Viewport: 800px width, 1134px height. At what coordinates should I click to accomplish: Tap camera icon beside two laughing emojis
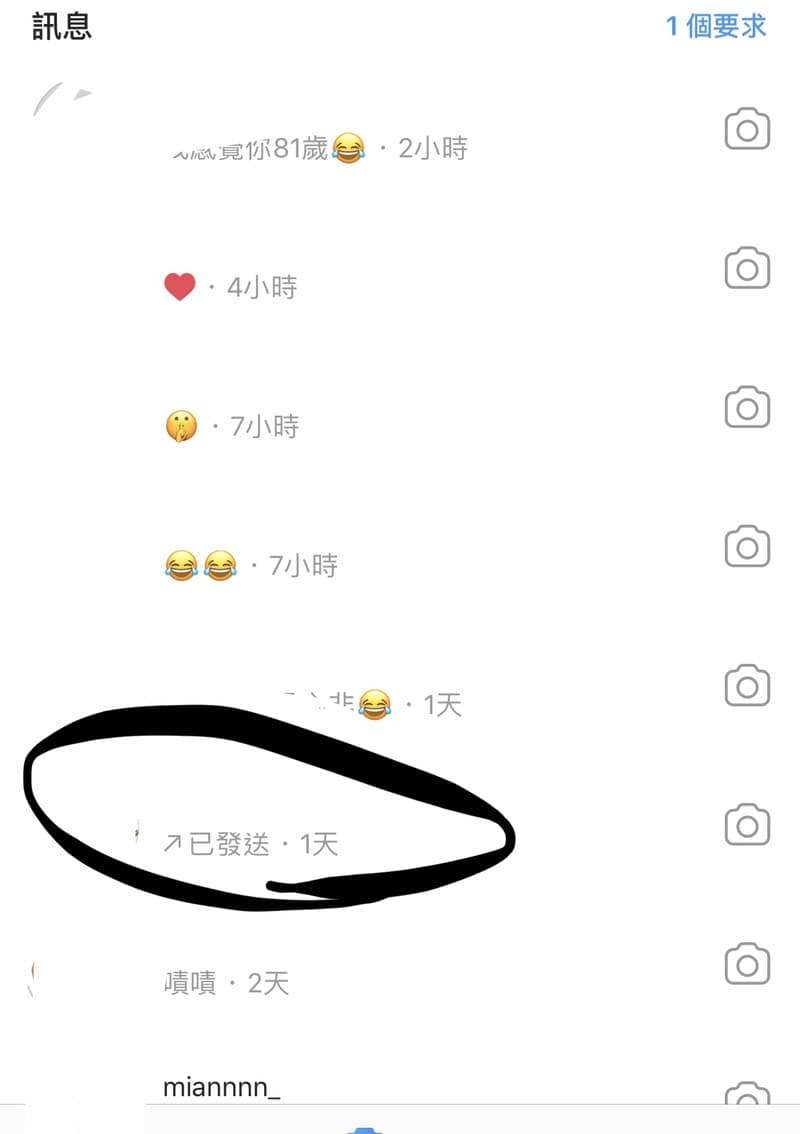747,547
